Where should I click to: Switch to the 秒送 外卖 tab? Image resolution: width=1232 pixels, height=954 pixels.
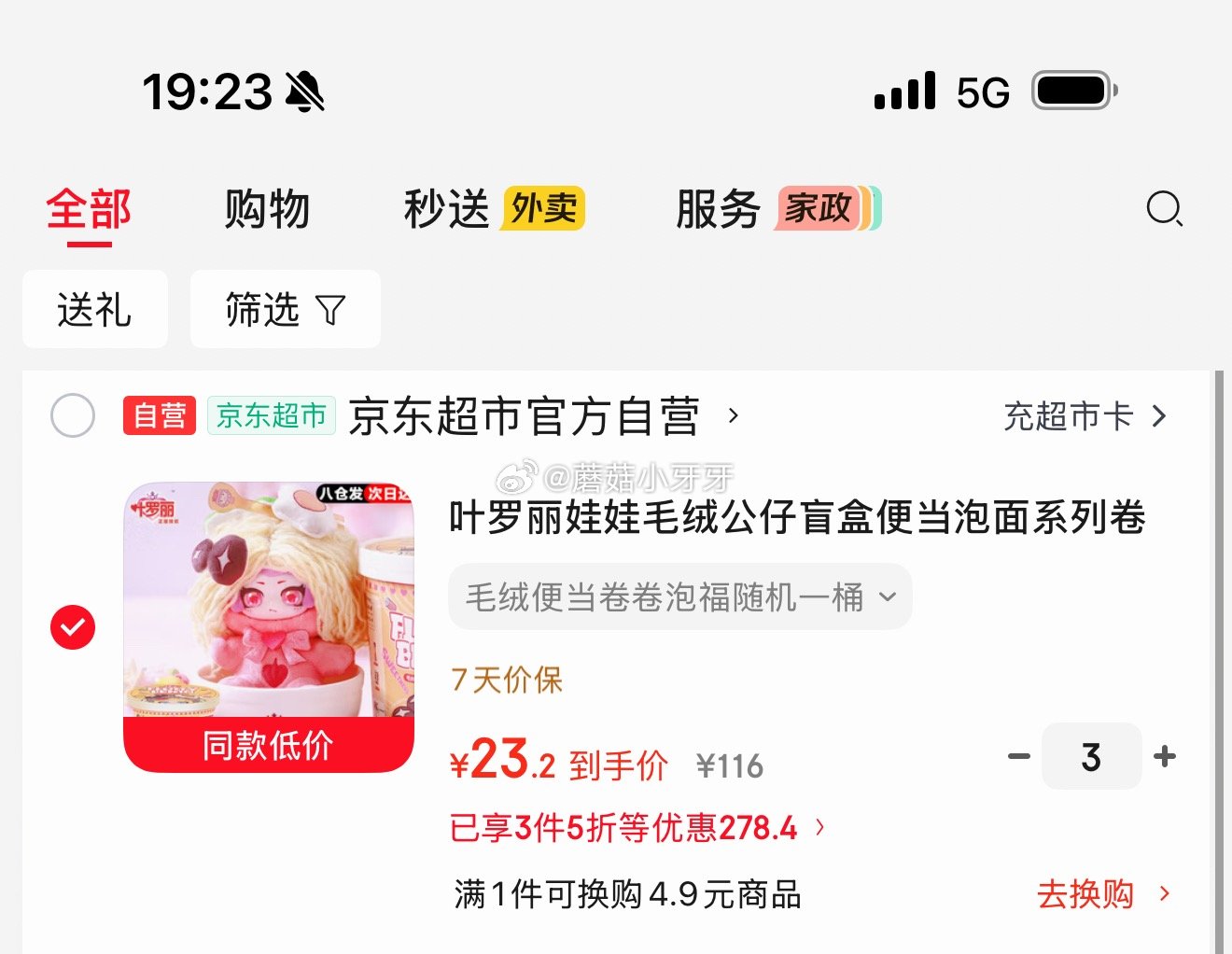click(x=493, y=209)
